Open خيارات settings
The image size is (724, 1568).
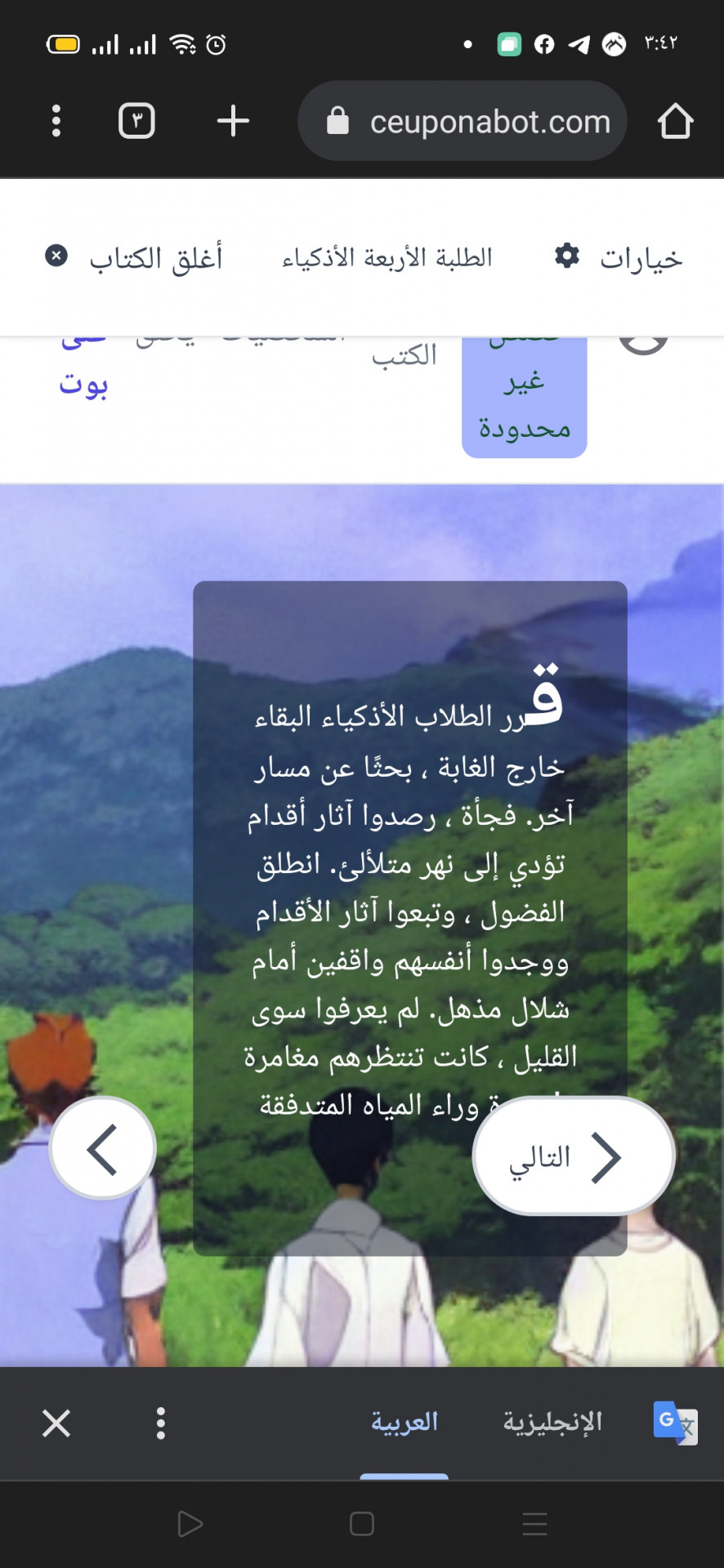tap(618, 258)
